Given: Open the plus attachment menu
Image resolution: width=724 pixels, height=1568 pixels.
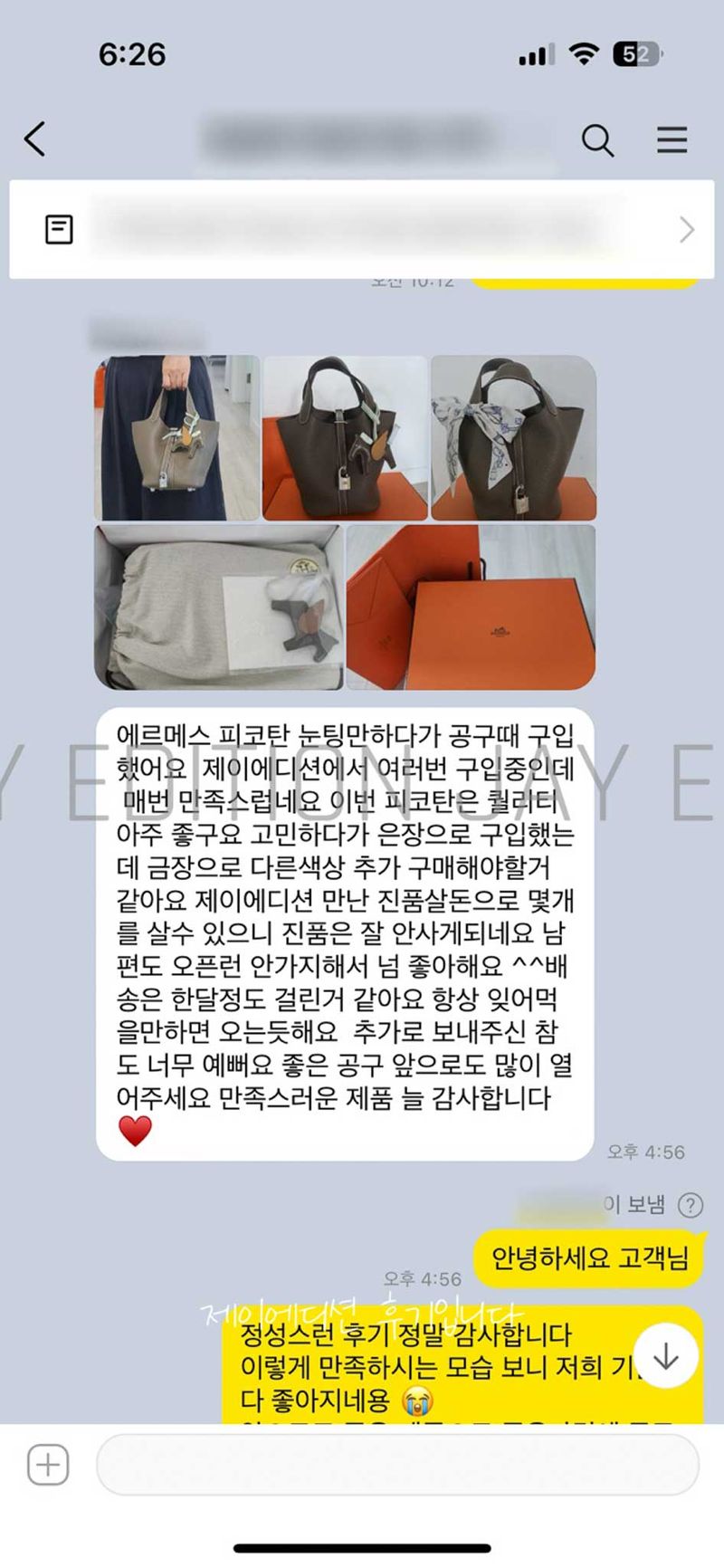Looking at the screenshot, I should tap(48, 1464).
